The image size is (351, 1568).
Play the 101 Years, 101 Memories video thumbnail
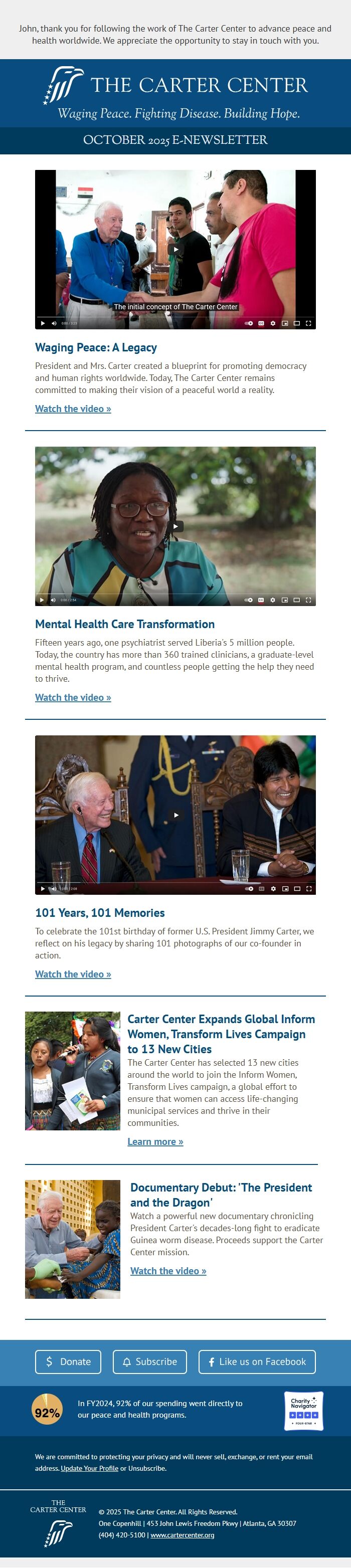tap(175, 815)
